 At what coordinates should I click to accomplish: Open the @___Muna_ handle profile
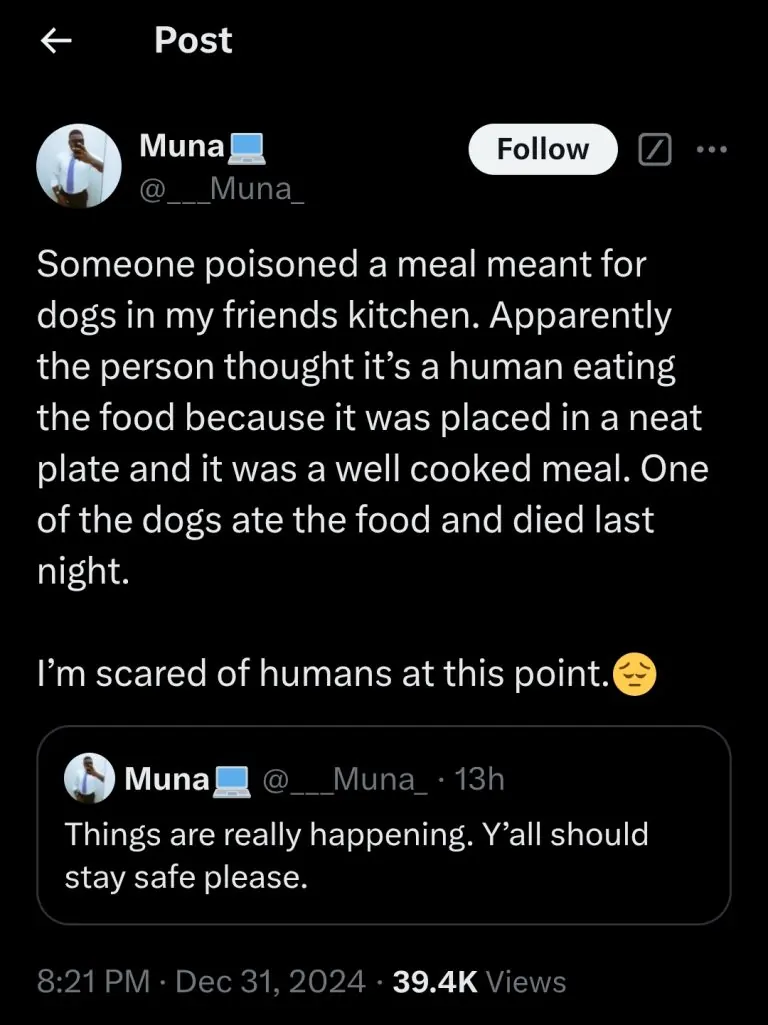click(221, 187)
